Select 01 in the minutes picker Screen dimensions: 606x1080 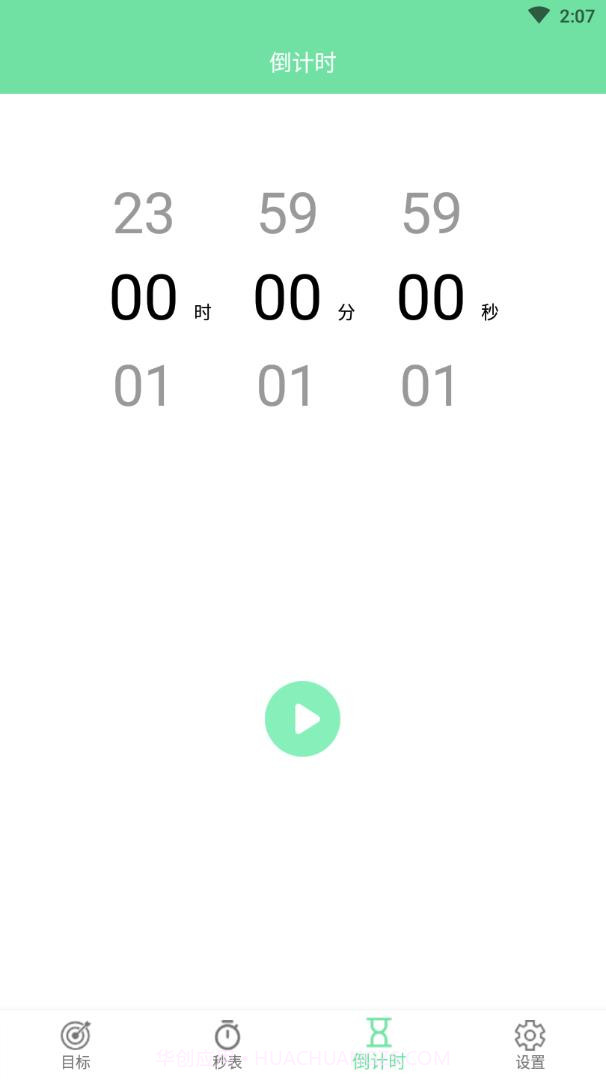286,387
